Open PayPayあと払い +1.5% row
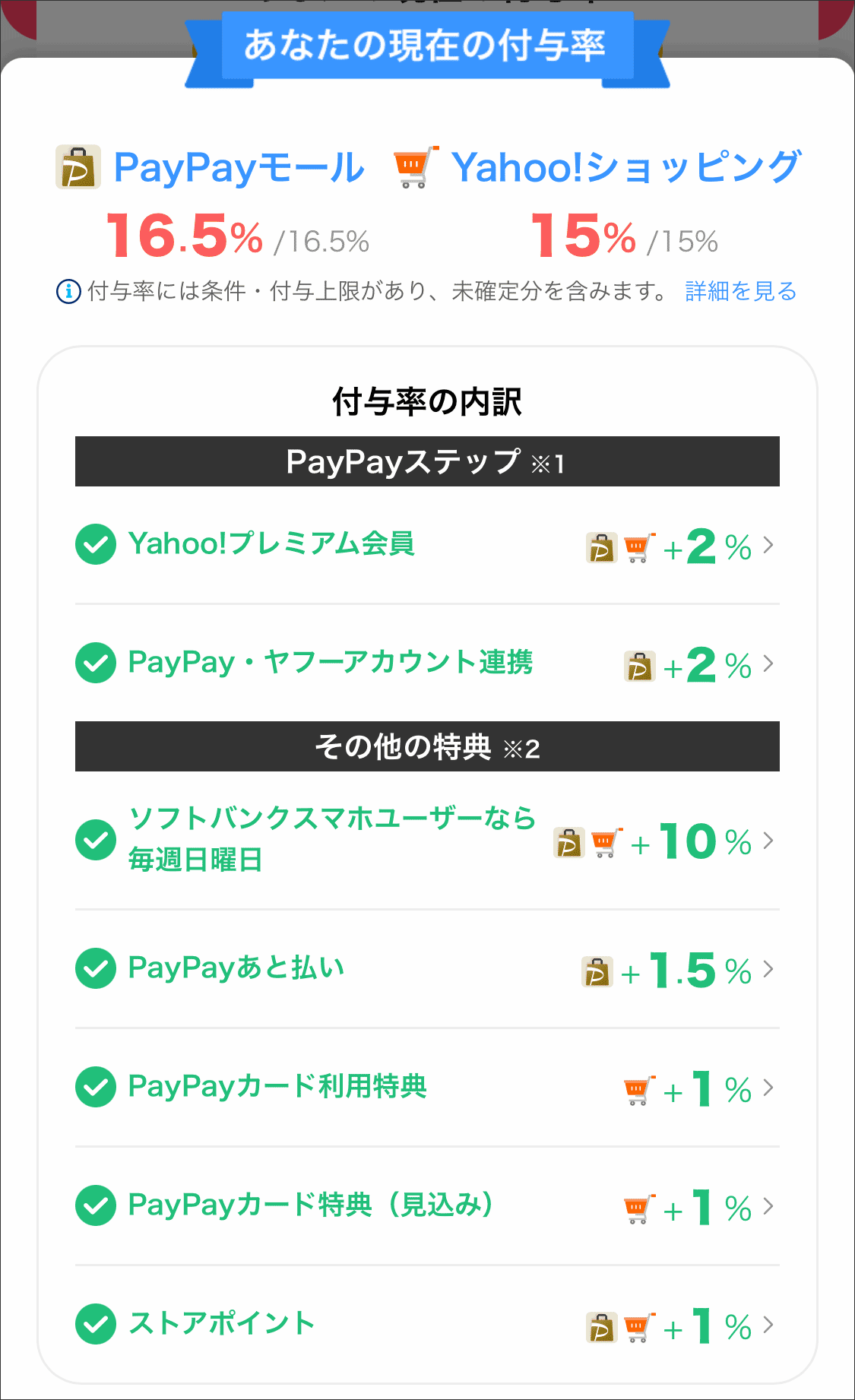Image resolution: width=855 pixels, height=1400 pixels. 427,969
